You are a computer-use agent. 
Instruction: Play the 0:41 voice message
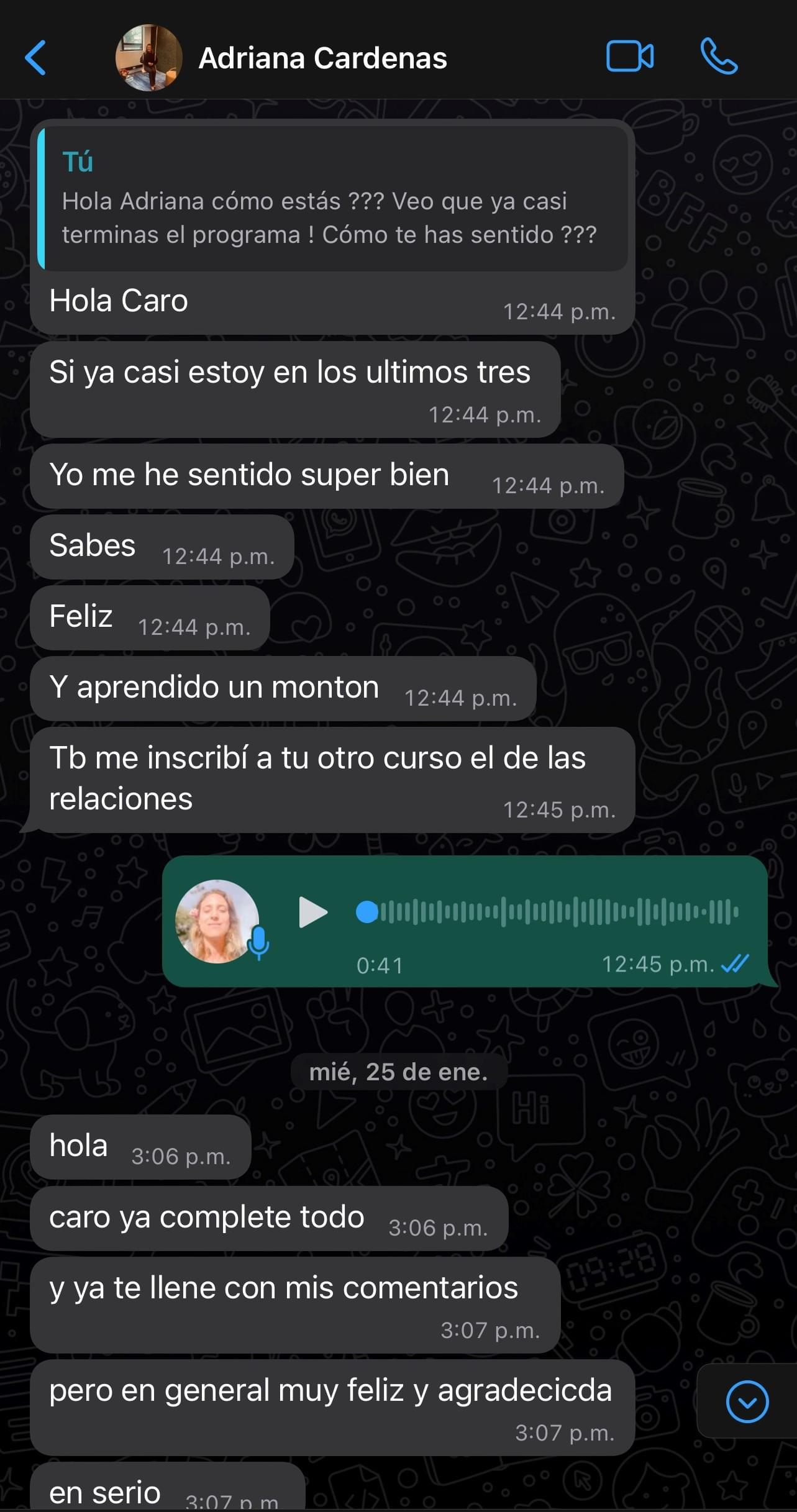click(x=312, y=912)
